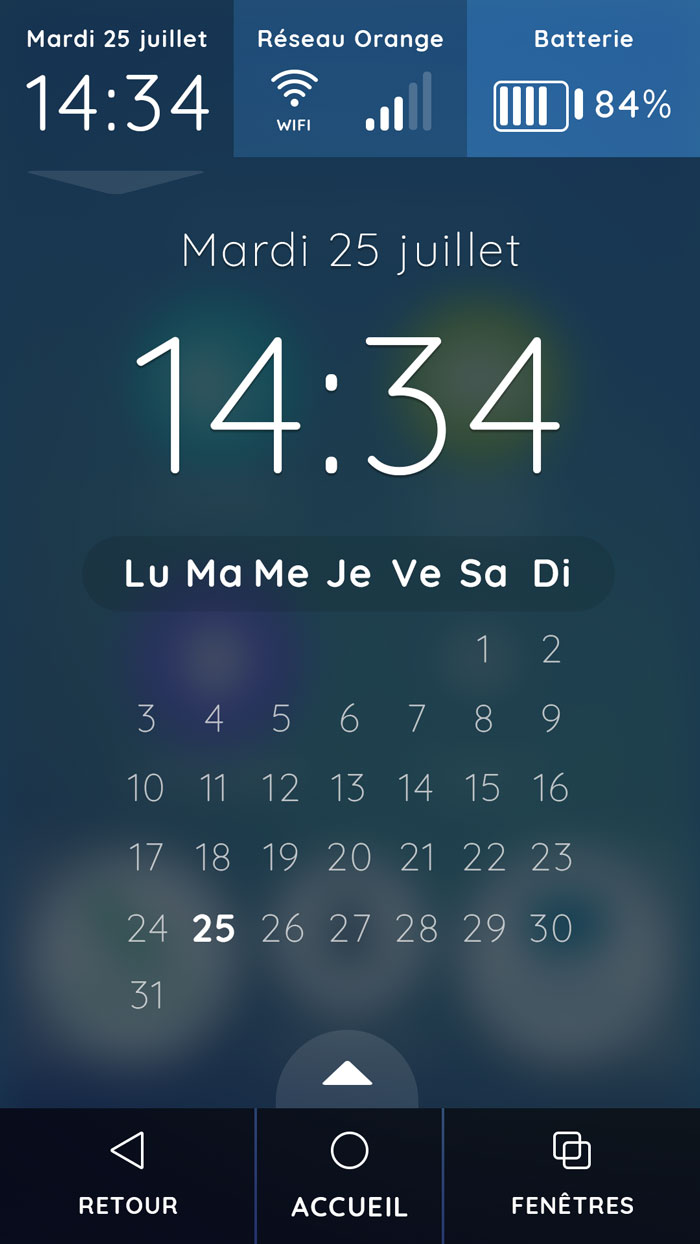700x1244 pixels.
Task: Open the Réseau Orange network tile
Action: coord(350,80)
